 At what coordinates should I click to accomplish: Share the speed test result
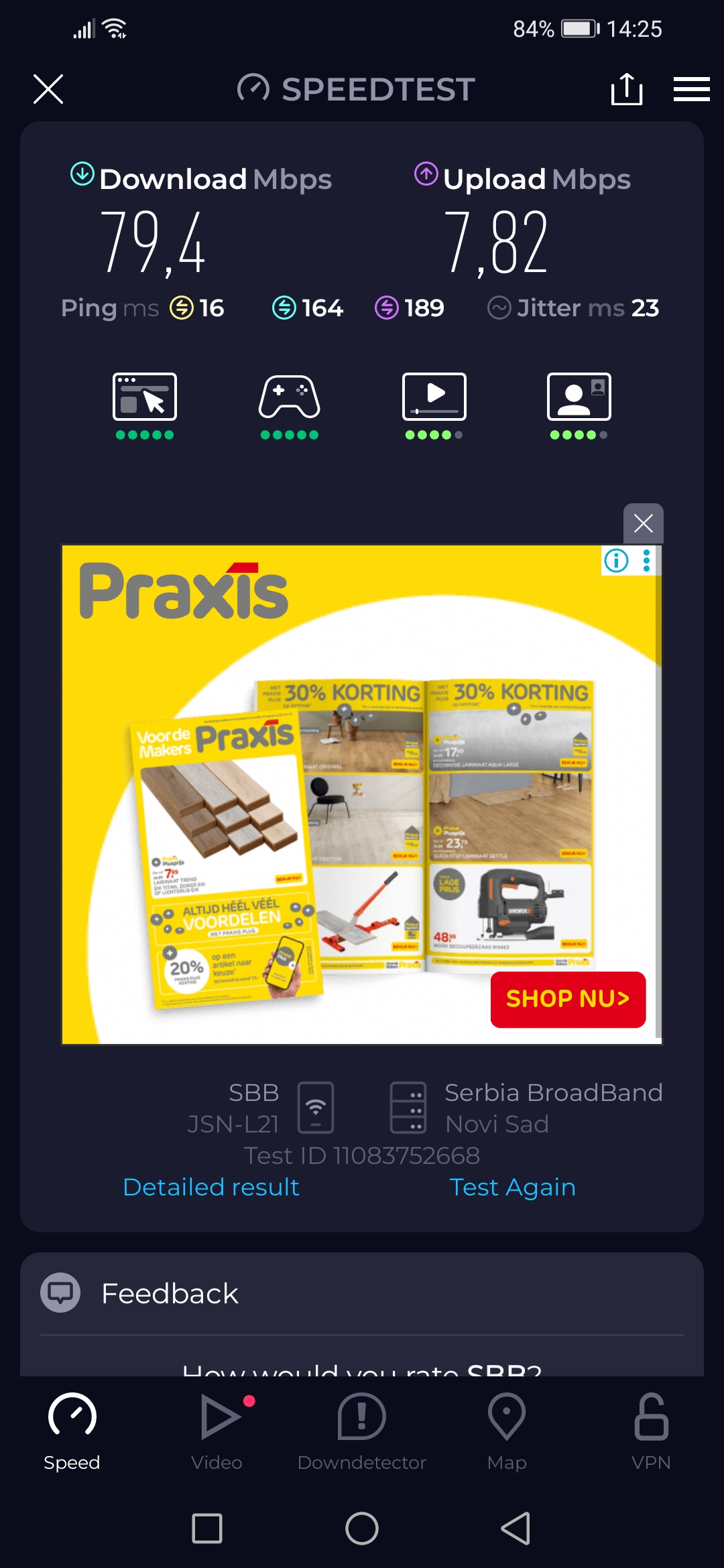627,89
